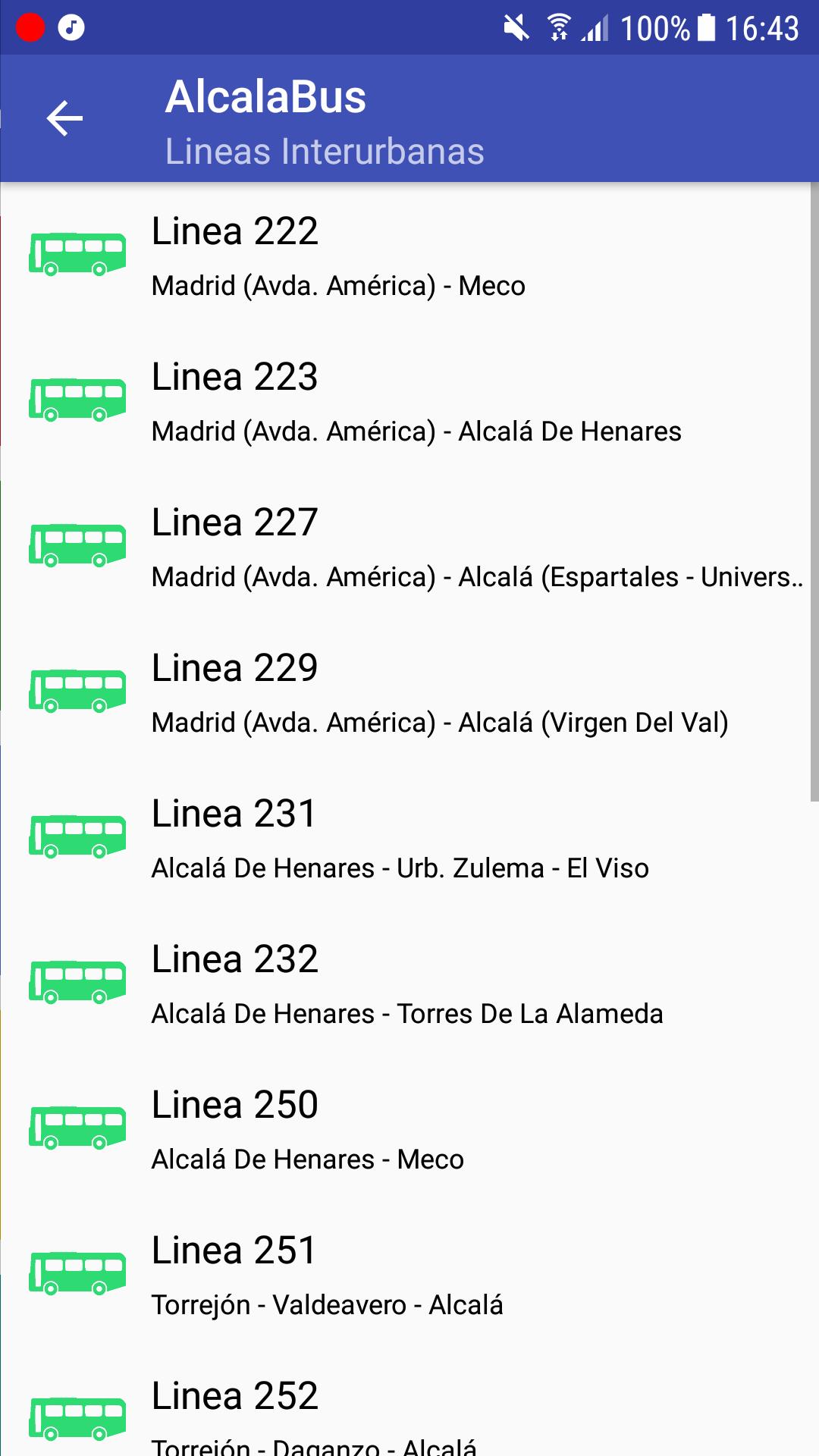Tap Linea 250 Alcalá De Henares - Meco
This screenshot has height=1456, width=819.
point(409,1130)
